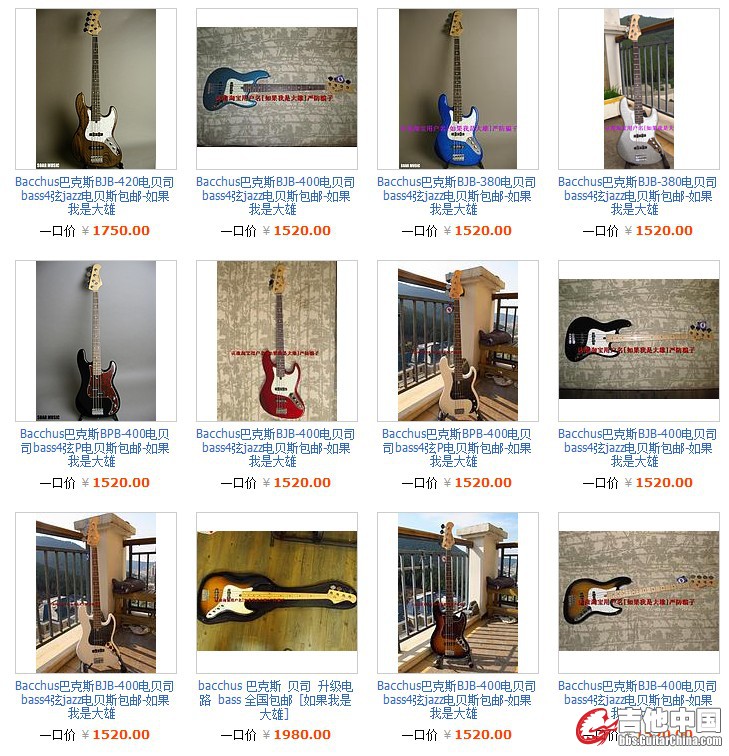Open the 升级电路 bass 全国包邮 title link
Screen dimensions: 729x756
point(275,700)
